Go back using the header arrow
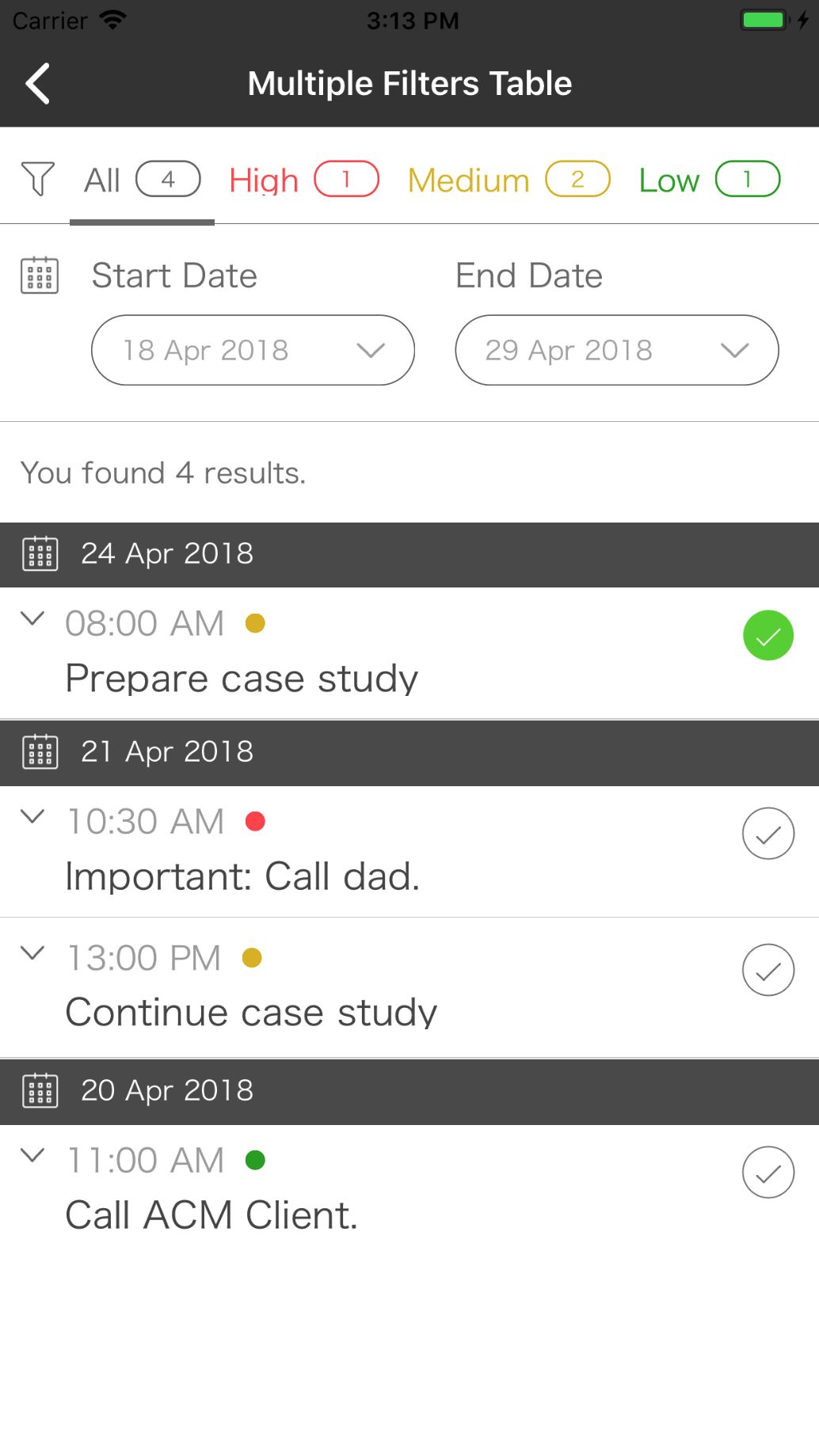The width and height of the screenshot is (819, 1456). pos(38,83)
